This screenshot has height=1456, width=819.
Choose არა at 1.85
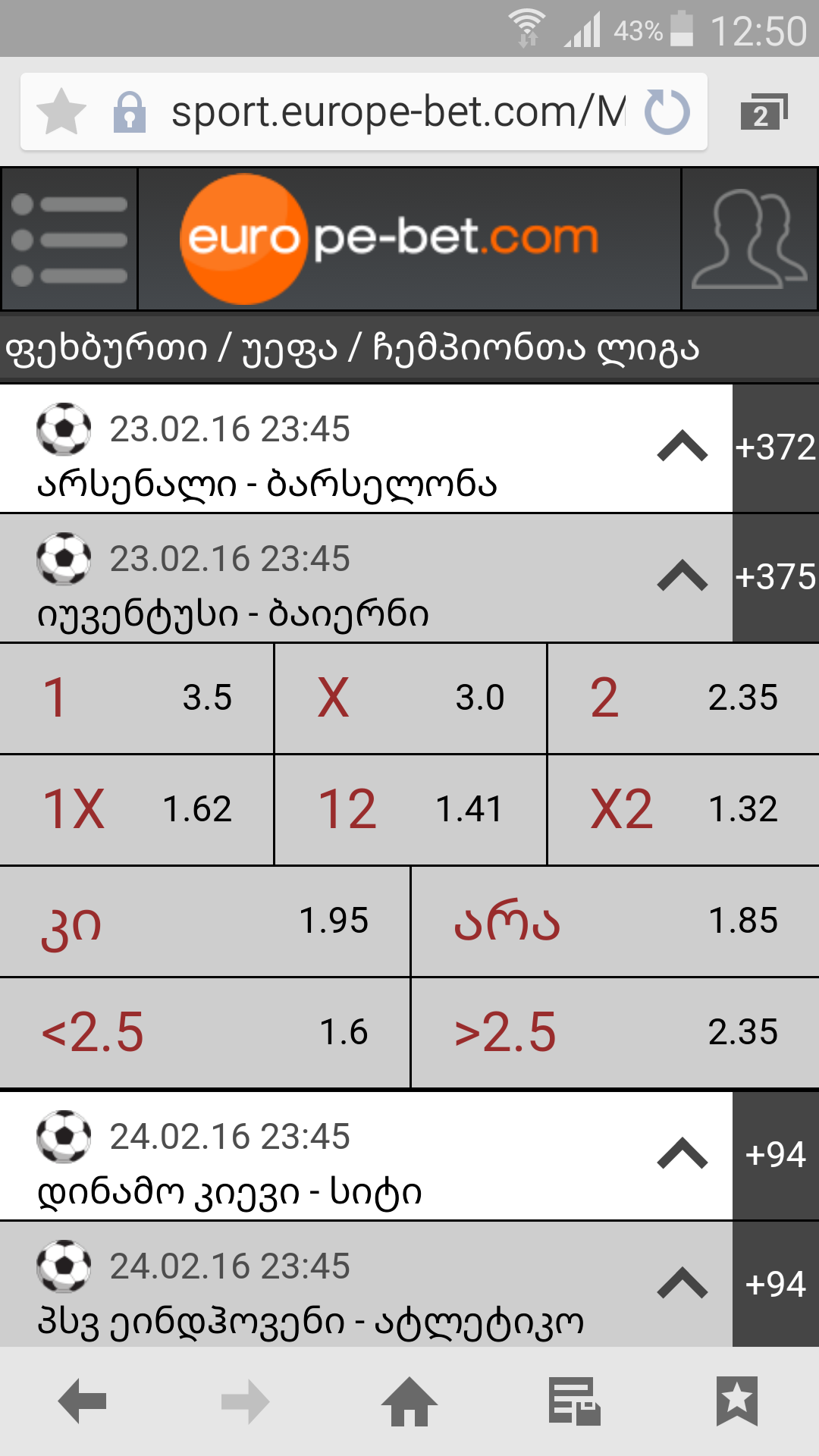click(614, 921)
